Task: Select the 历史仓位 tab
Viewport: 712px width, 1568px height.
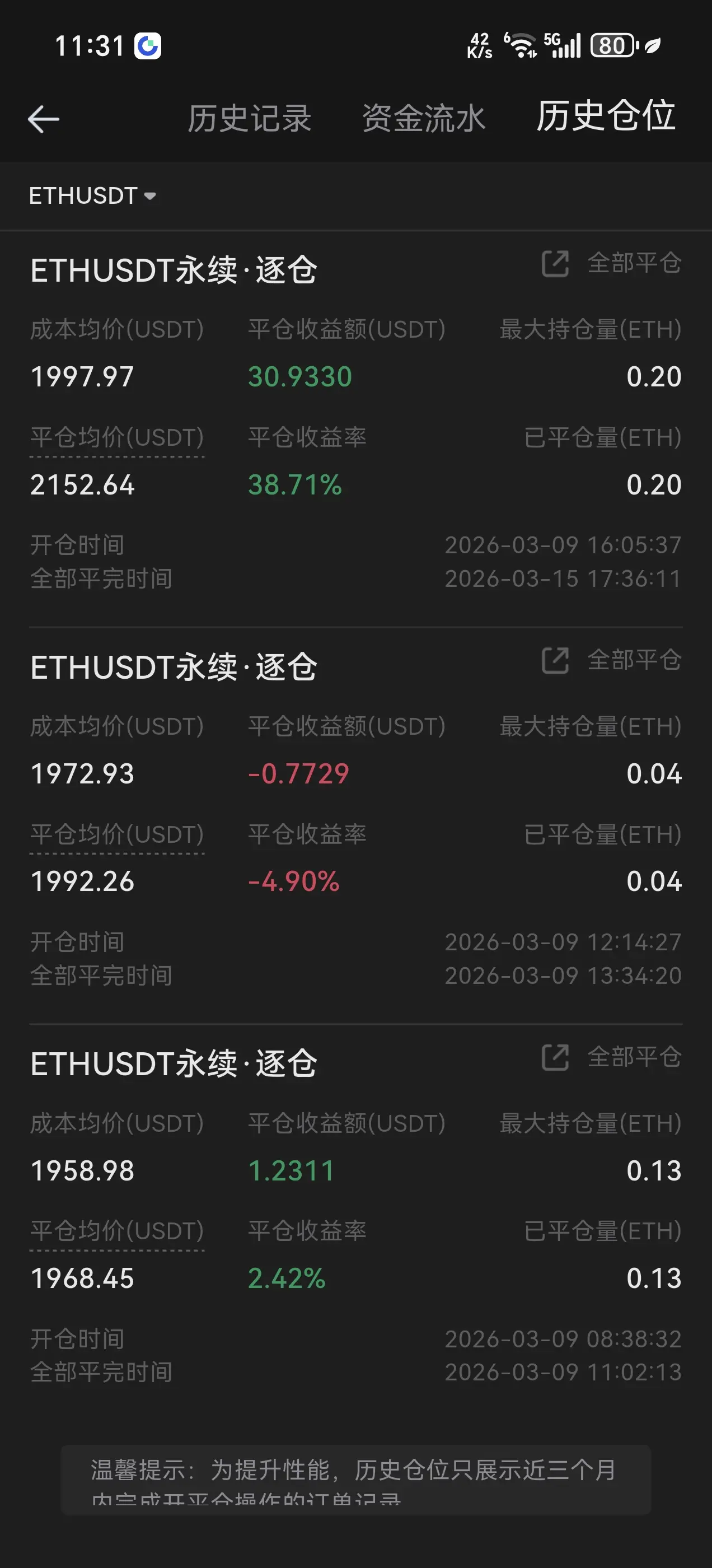Action: coord(606,116)
